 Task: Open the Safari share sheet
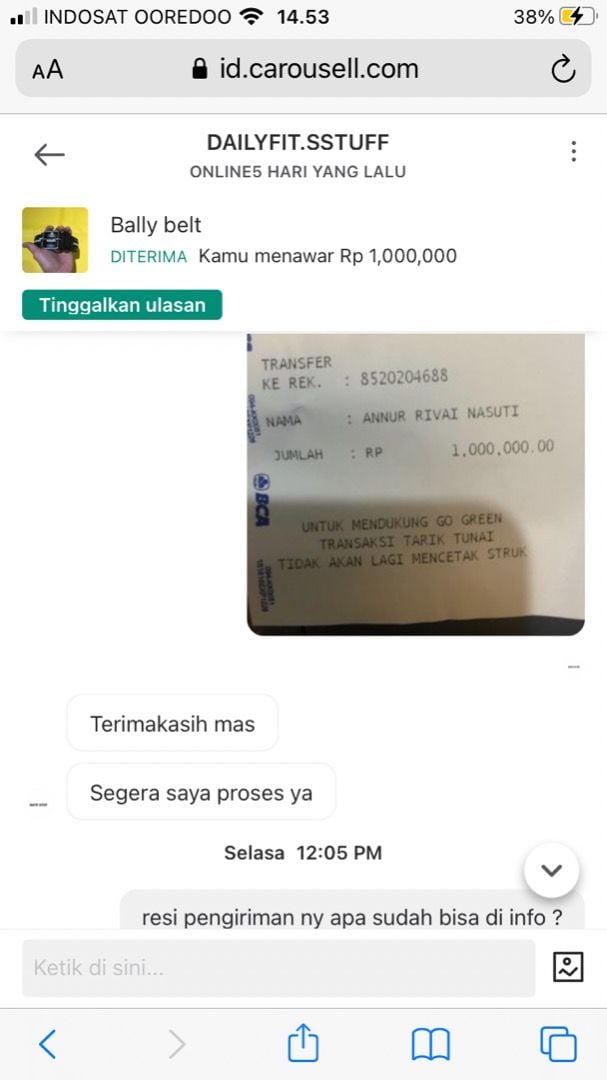[302, 1044]
